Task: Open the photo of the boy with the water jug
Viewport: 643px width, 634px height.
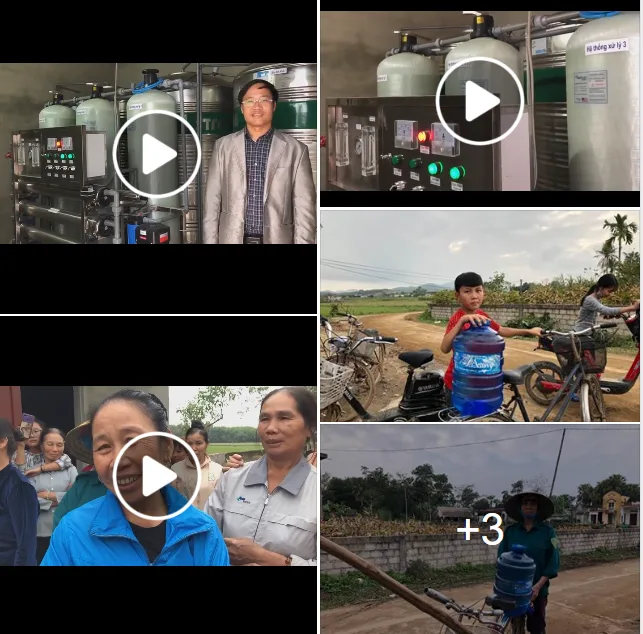Action: click(x=480, y=316)
